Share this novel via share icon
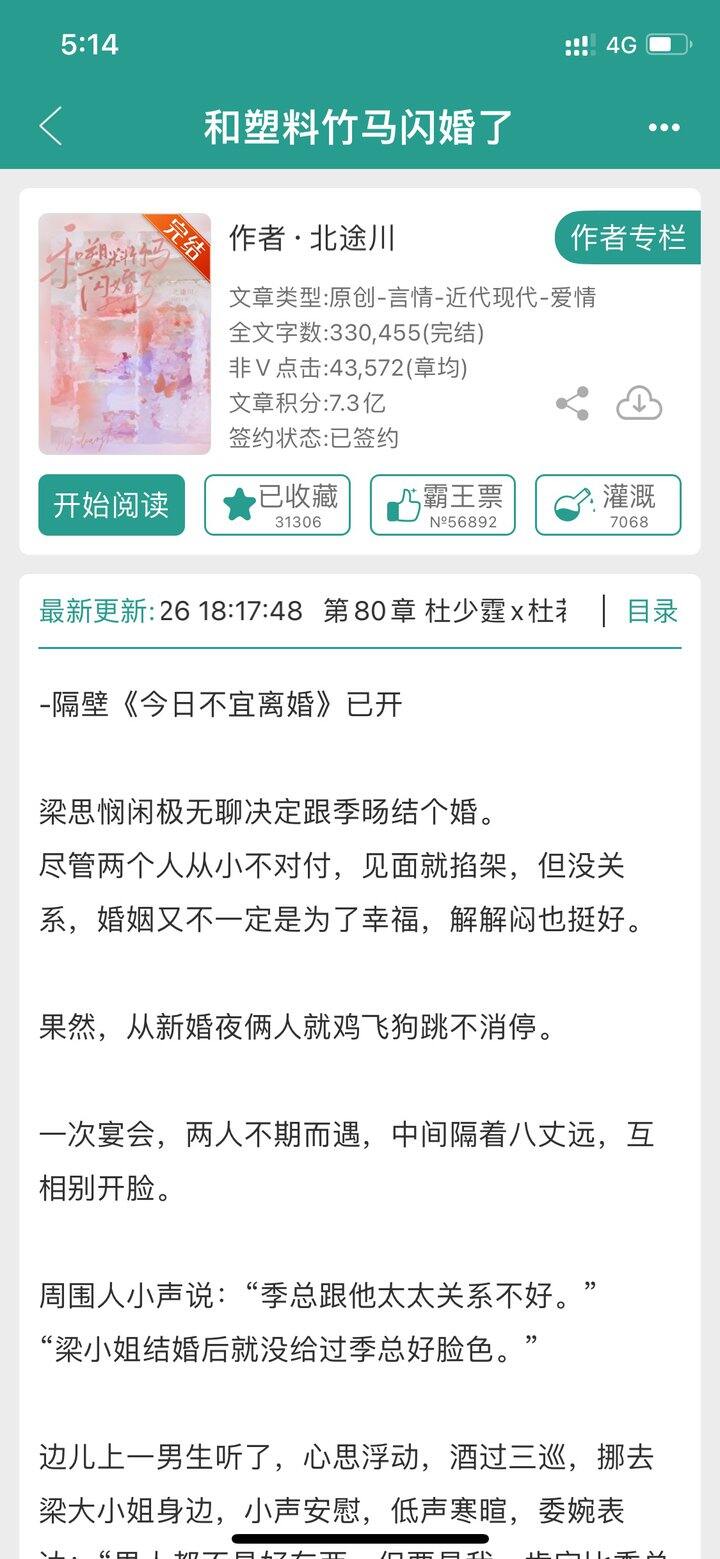 click(572, 404)
